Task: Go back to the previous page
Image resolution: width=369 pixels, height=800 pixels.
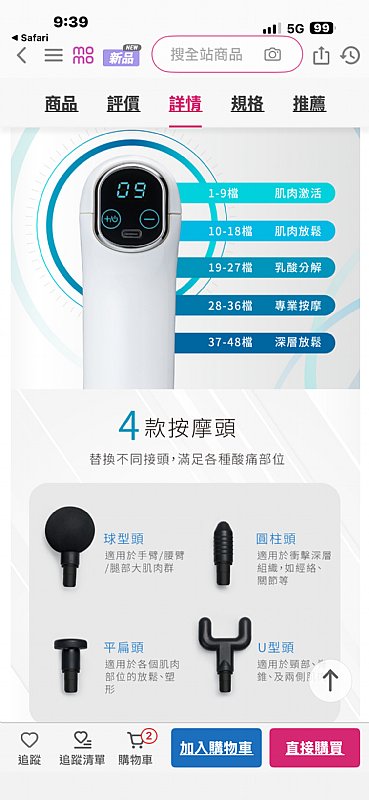Action: point(21,55)
